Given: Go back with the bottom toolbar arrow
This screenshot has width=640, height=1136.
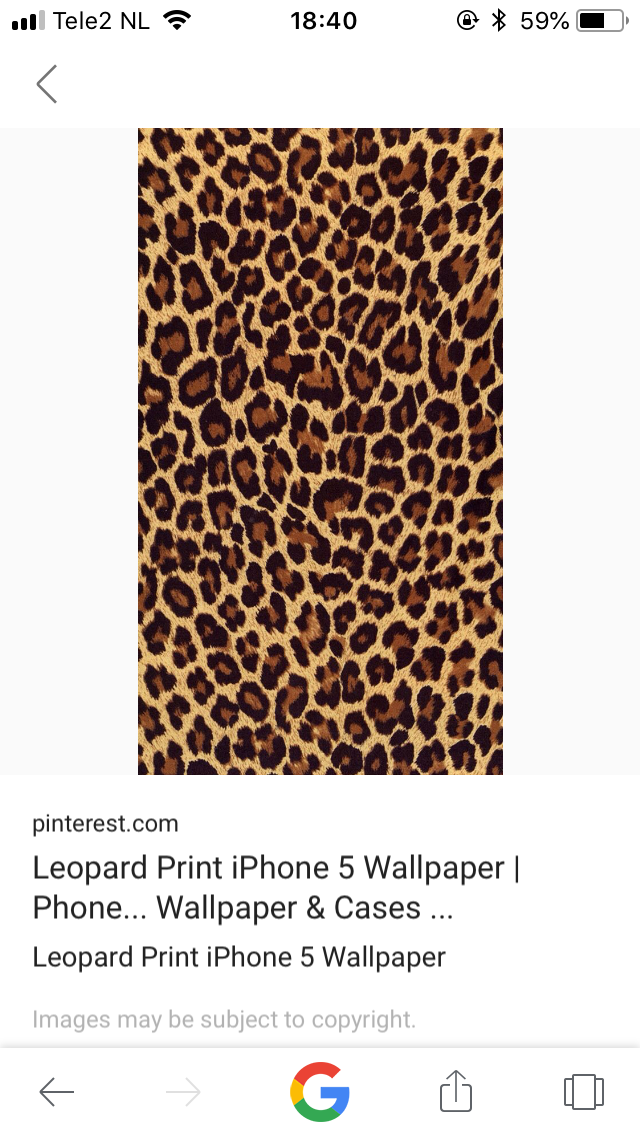Looking at the screenshot, I should click(57, 1092).
